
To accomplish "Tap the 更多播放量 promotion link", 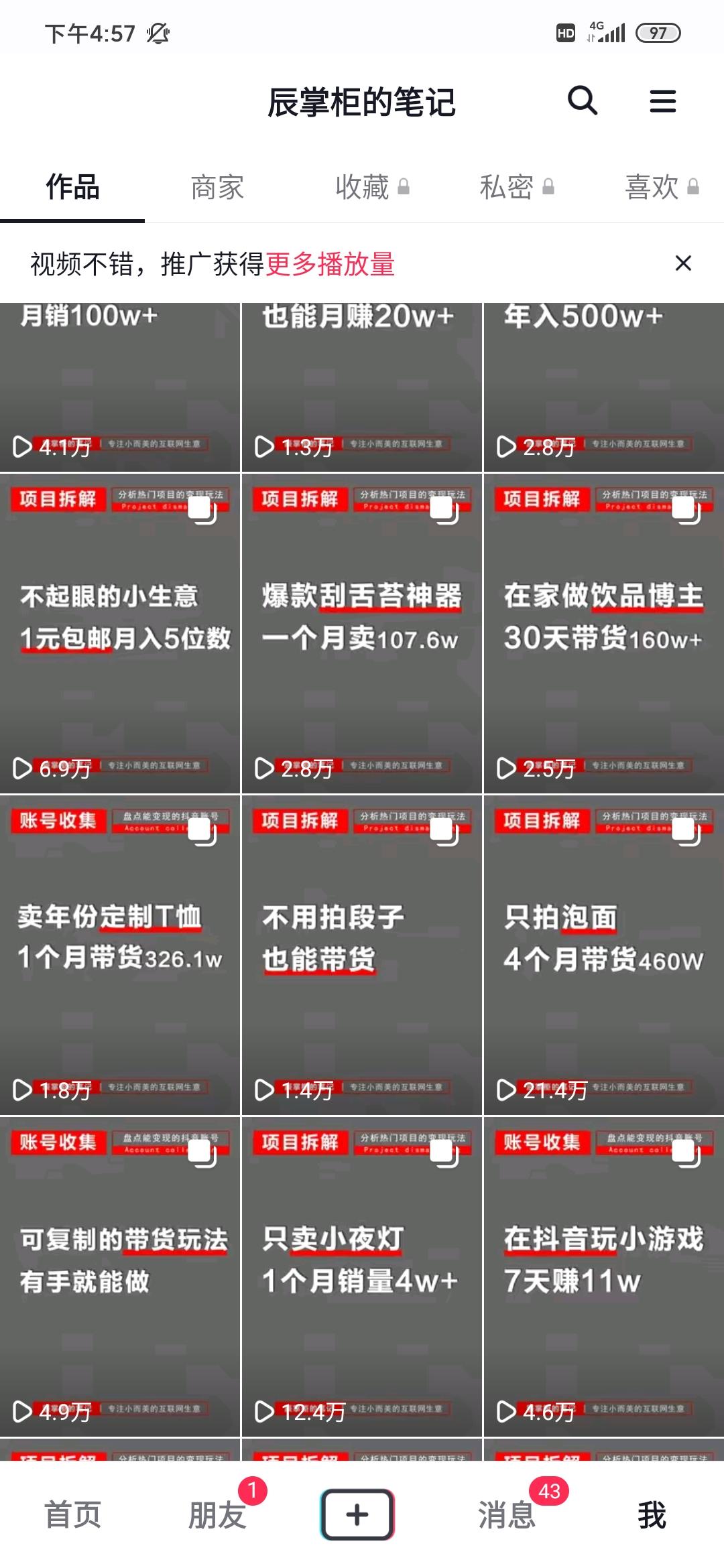I will point(330,264).
